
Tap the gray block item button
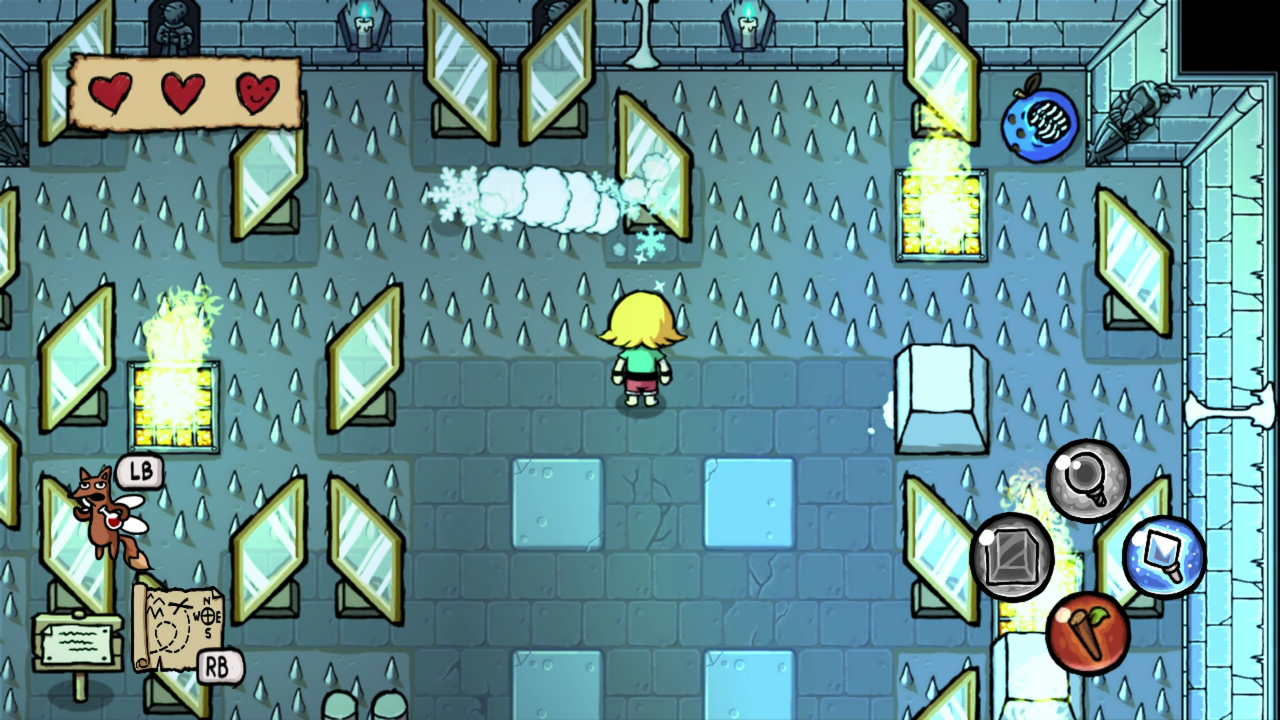click(x=1012, y=556)
